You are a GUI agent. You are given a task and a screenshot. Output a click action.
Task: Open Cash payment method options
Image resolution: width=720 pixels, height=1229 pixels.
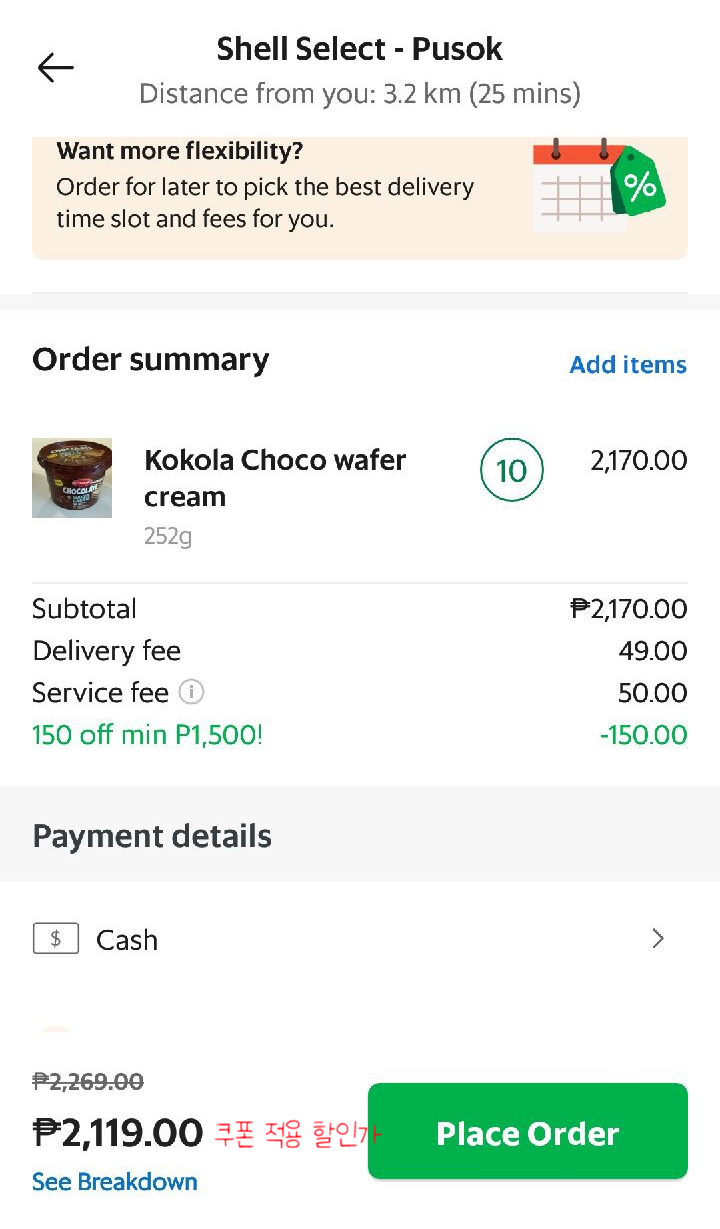360,939
